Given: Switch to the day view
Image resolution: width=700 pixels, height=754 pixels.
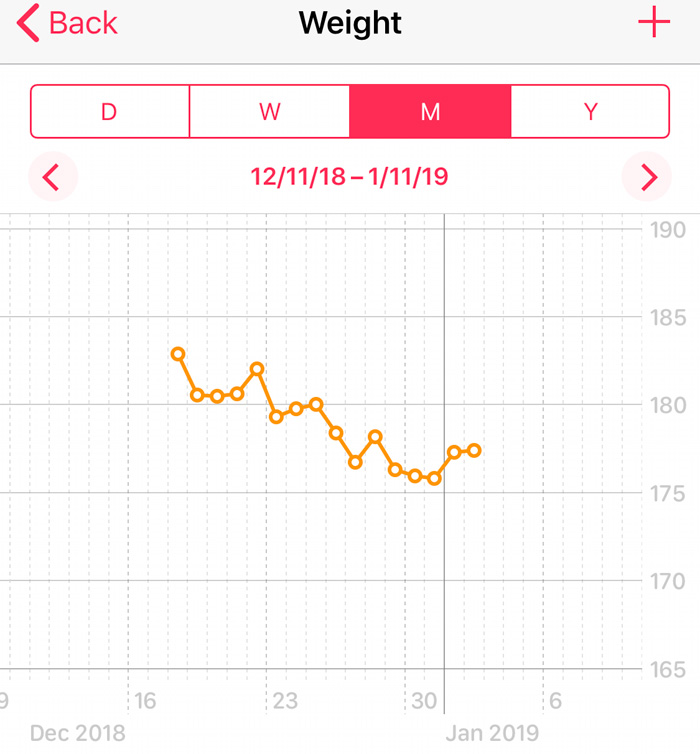Looking at the screenshot, I should pos(110,111).
